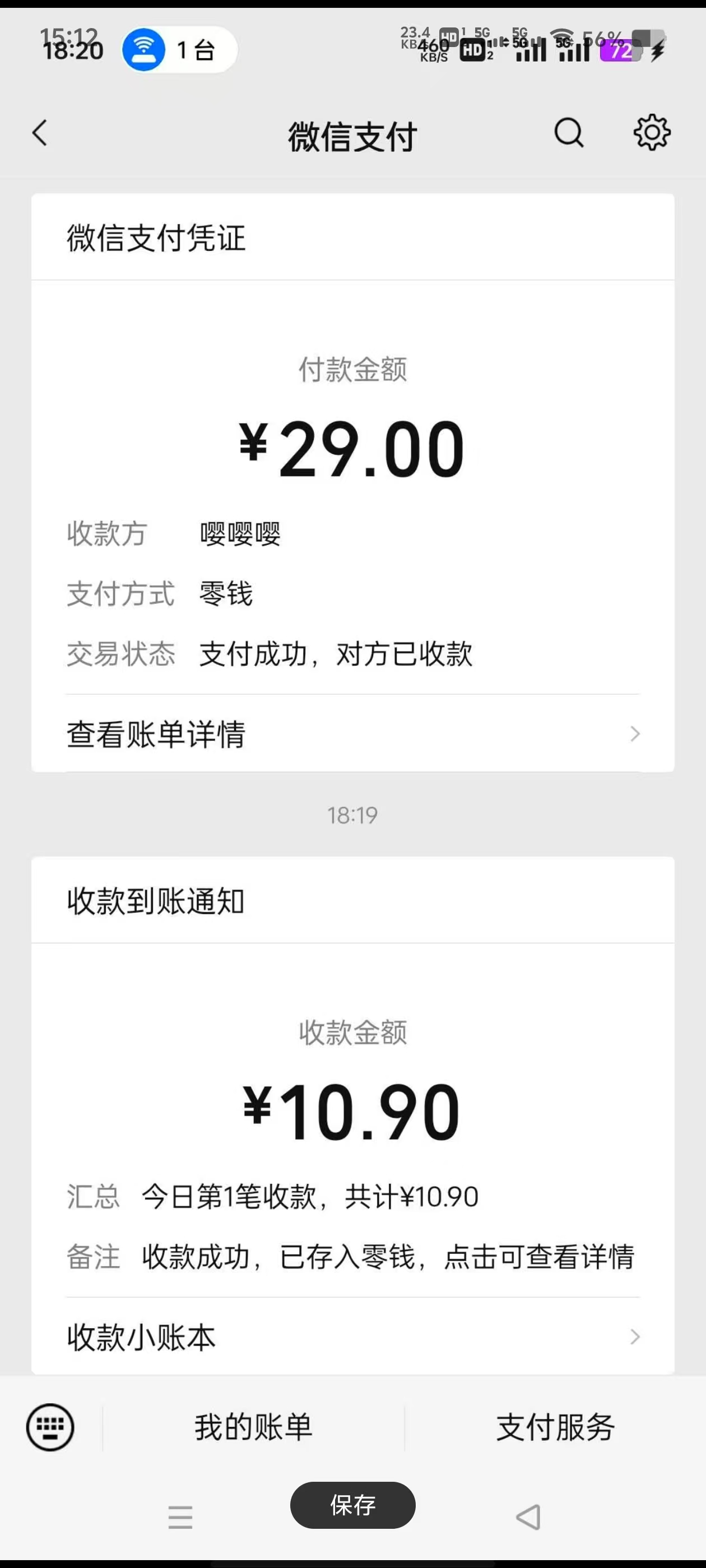This screenshot has width=706, height=1568.
Task: Open recent apps menu button
Action: coord(180,1517)
